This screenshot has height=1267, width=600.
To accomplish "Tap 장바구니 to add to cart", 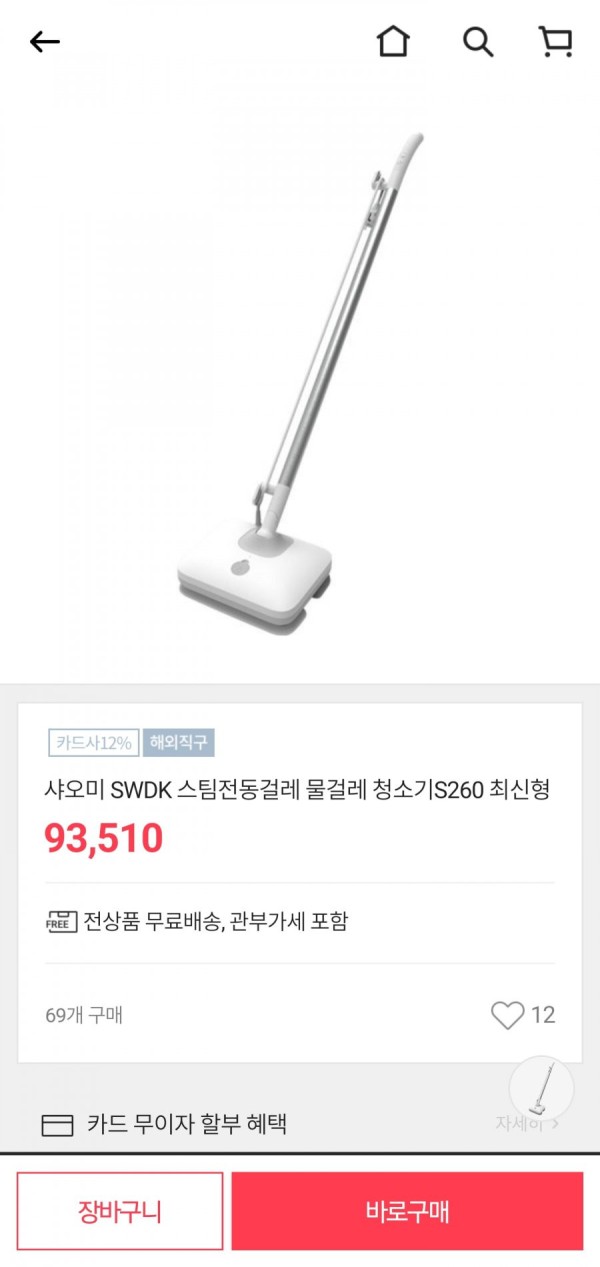I will coord(120,1211).
